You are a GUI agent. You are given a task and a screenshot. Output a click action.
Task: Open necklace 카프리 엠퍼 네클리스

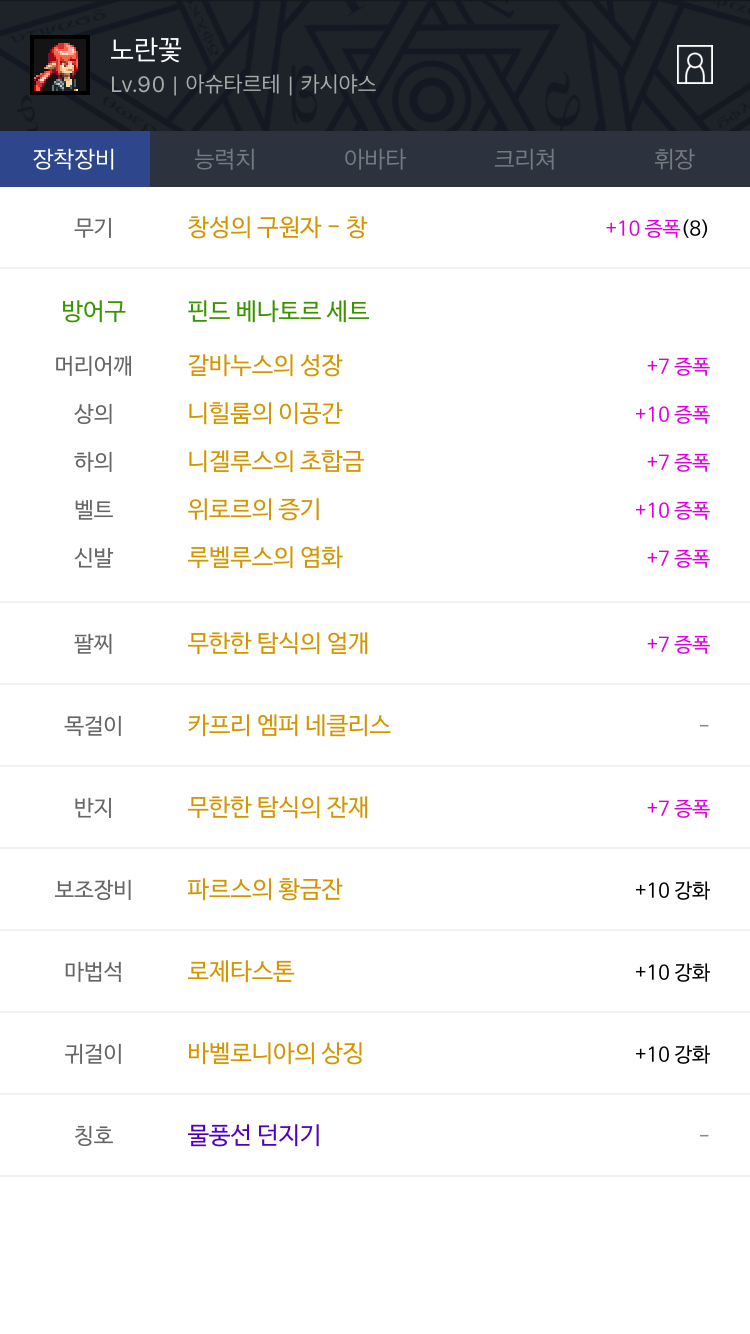[289, 725]
